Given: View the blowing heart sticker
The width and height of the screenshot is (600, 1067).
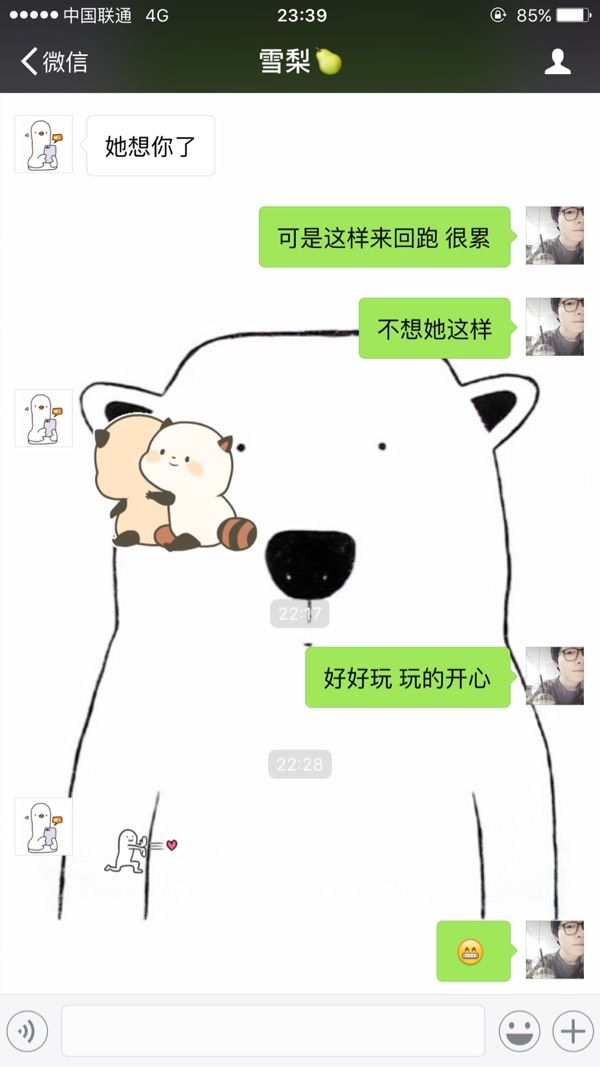Looking at the screenshot, I should tap(141, 851).
